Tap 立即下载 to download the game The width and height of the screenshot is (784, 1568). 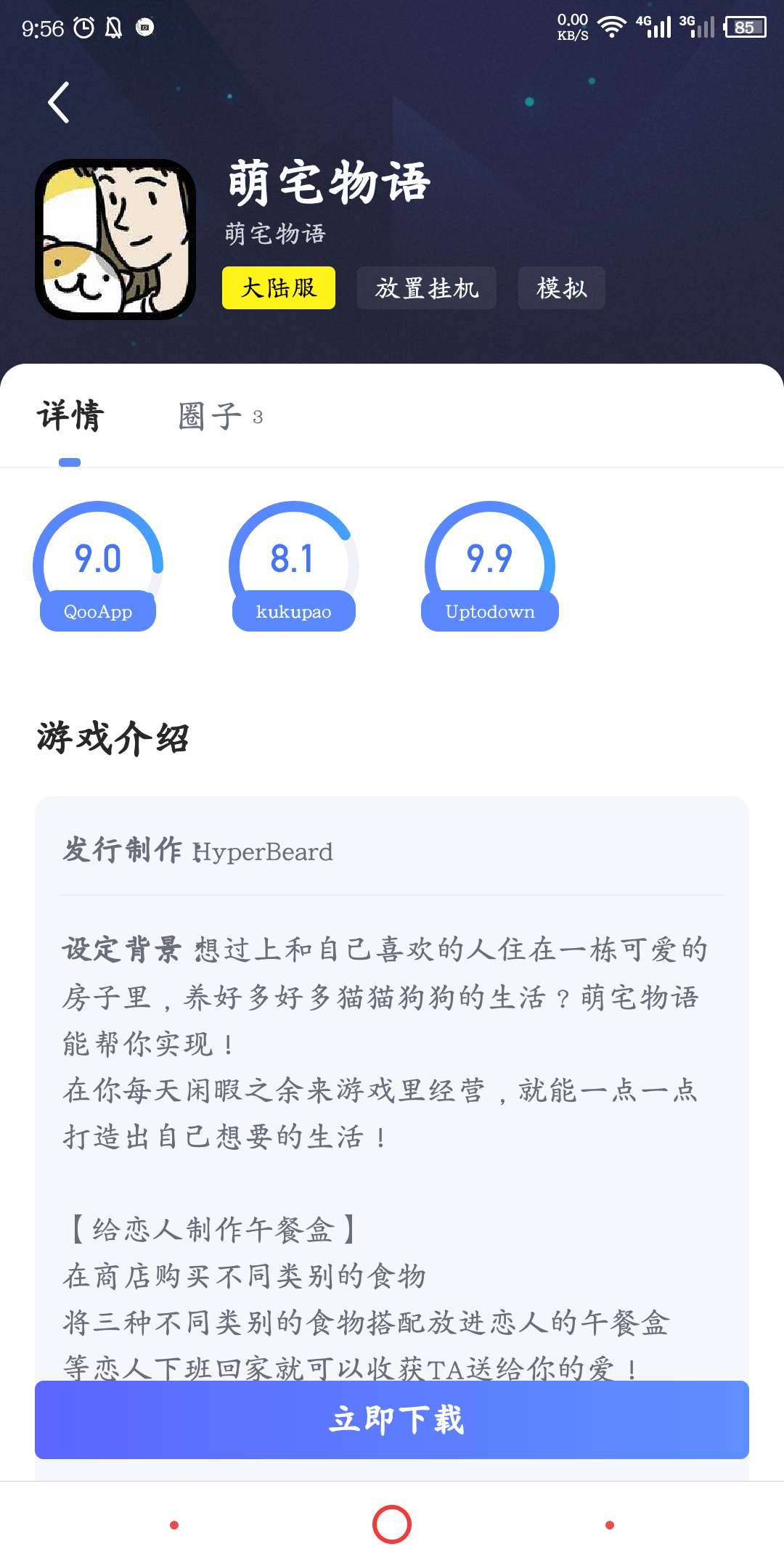pyautogui.click(x=392, y=1420)
